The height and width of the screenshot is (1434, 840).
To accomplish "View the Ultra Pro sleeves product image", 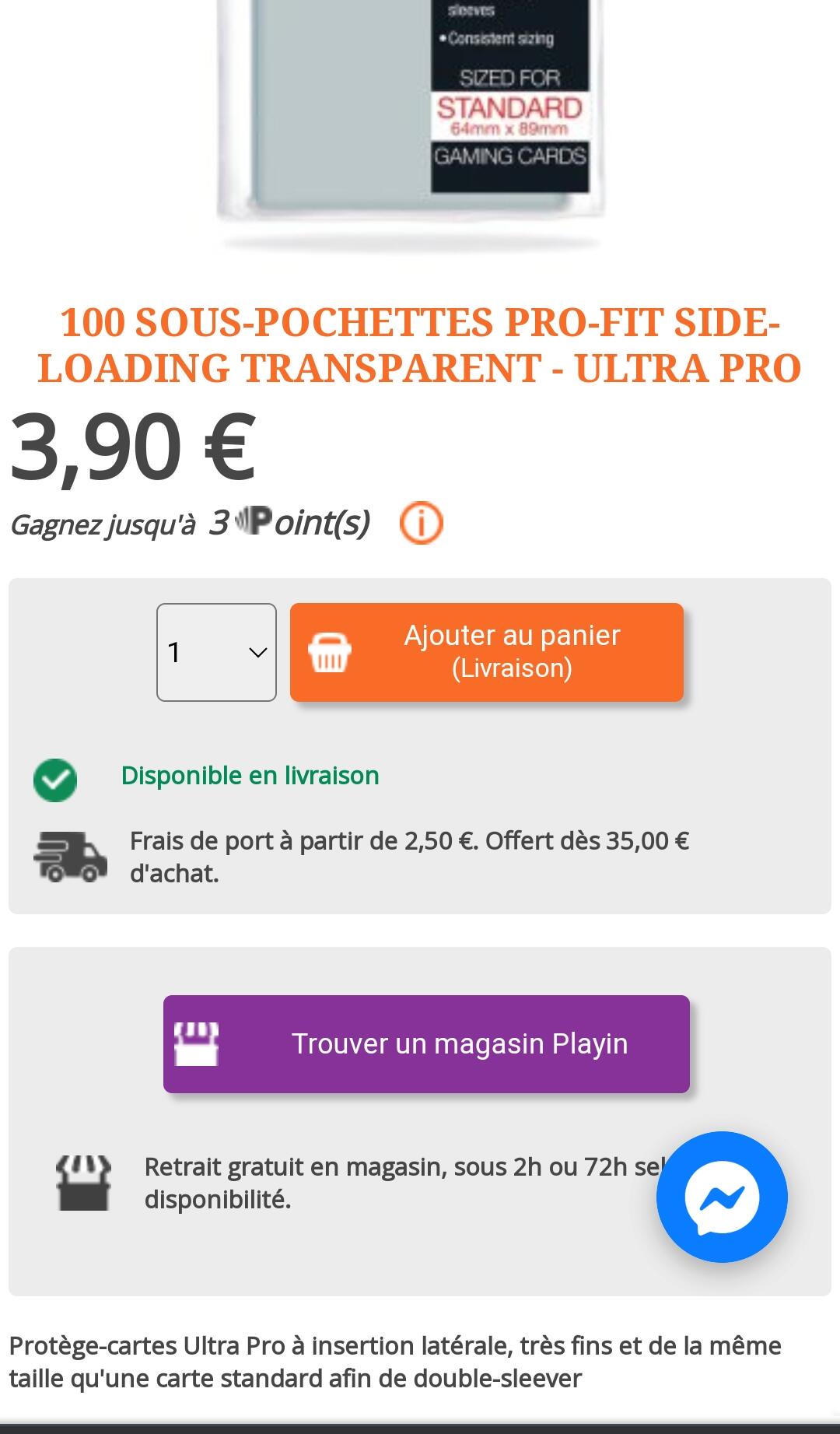I will click(x=410, y=117).
